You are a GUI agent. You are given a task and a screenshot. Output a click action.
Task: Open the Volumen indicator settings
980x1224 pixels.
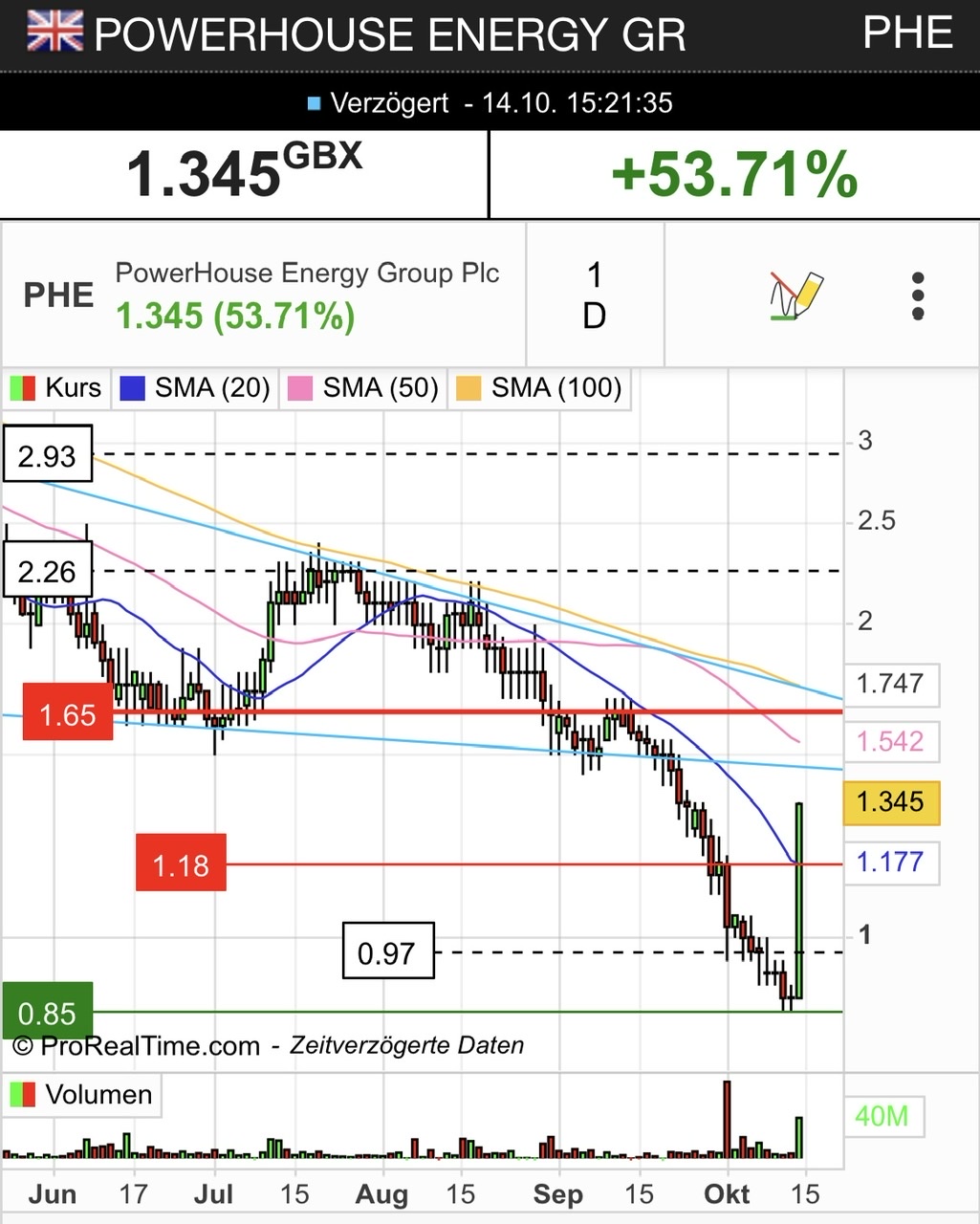point(81,1095)
